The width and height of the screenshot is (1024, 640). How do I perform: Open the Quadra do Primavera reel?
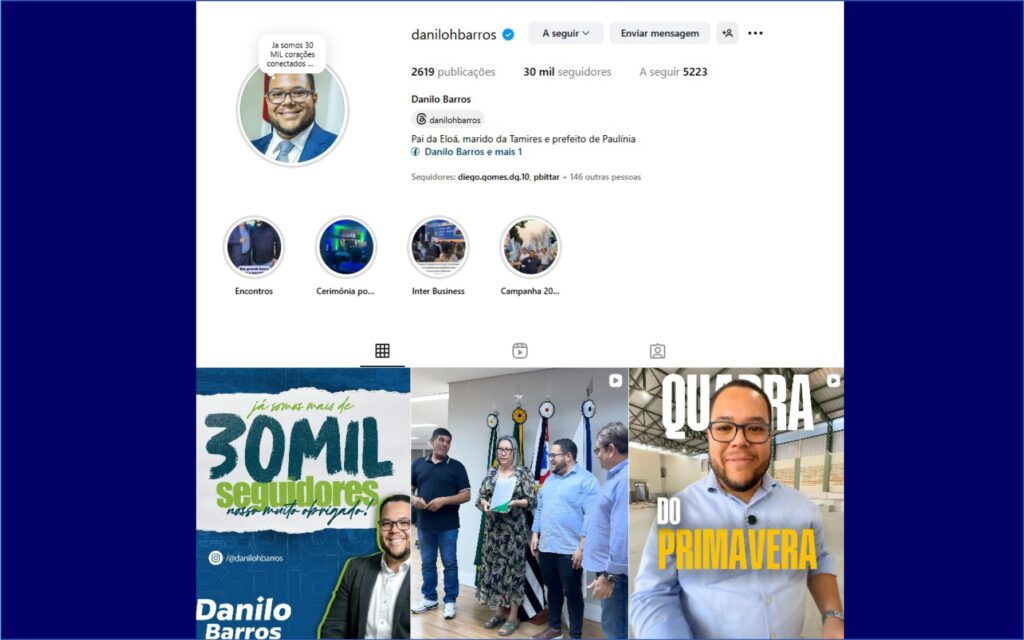coord(736,504)
